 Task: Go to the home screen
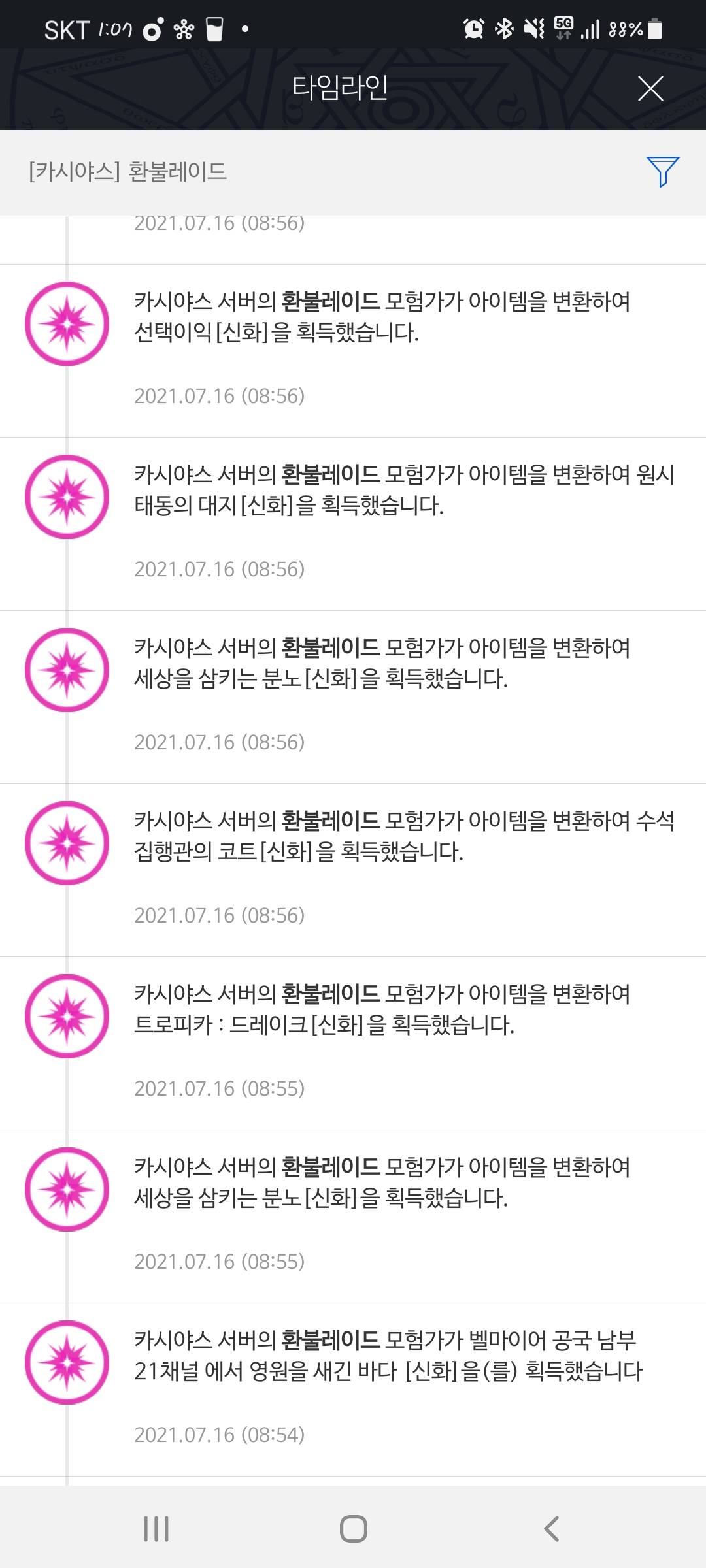coord(353,1529)
